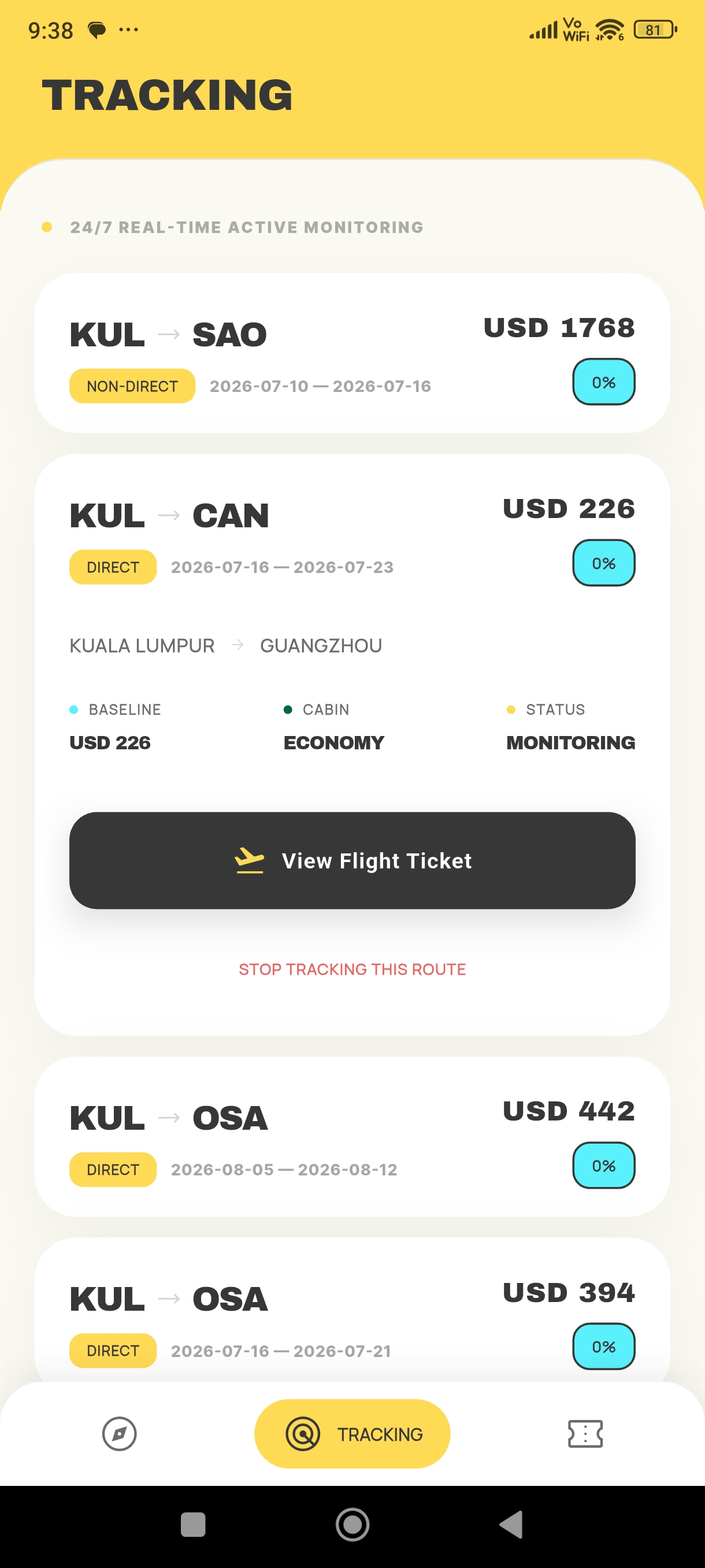This screenshot has height=1568, width=705.
Task: Open the tickets tab
Action: pos(585,1434)
